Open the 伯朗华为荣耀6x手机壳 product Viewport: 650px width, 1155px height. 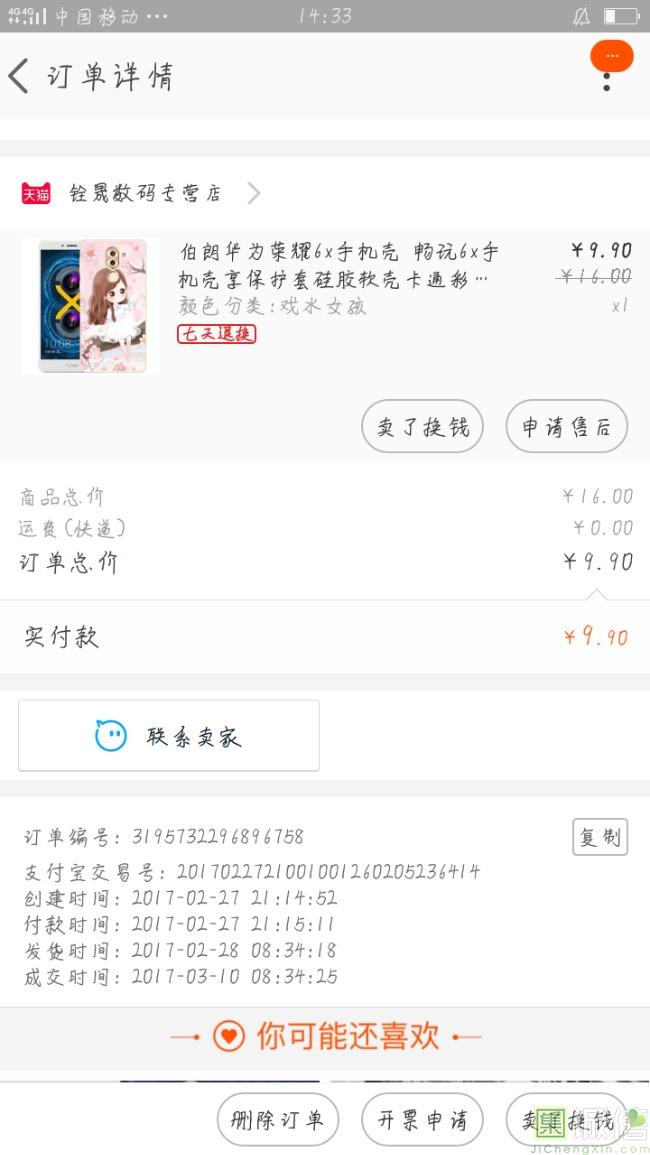338,264
